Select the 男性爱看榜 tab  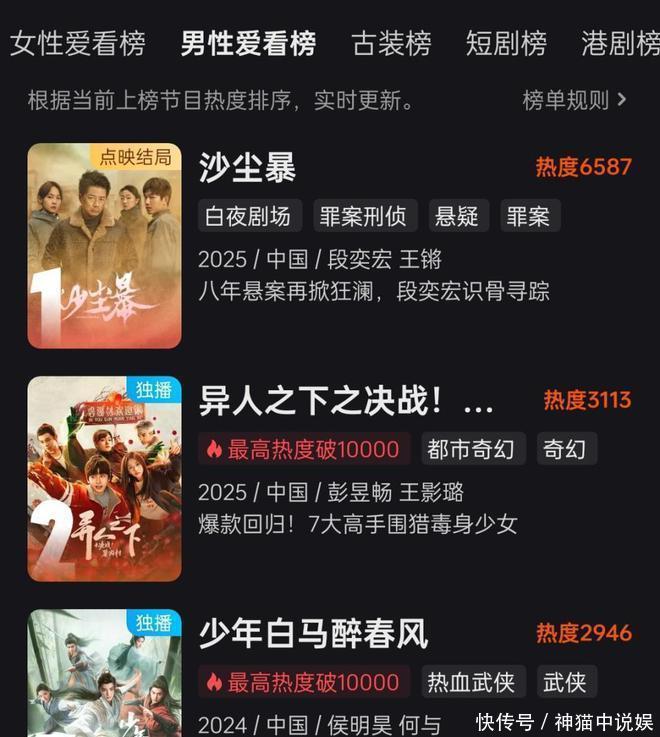[248, 44]
